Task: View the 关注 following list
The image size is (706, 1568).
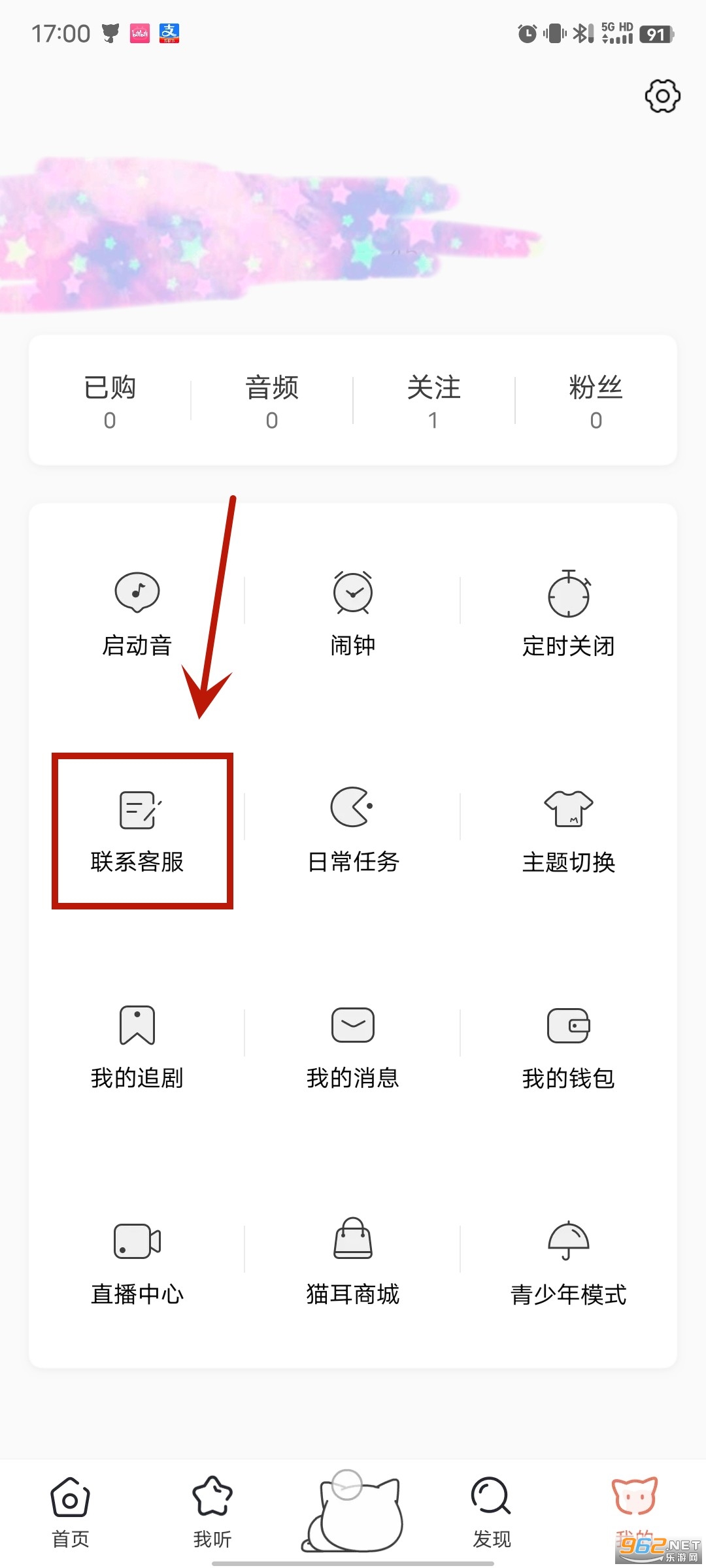Action: coord(433,400)
